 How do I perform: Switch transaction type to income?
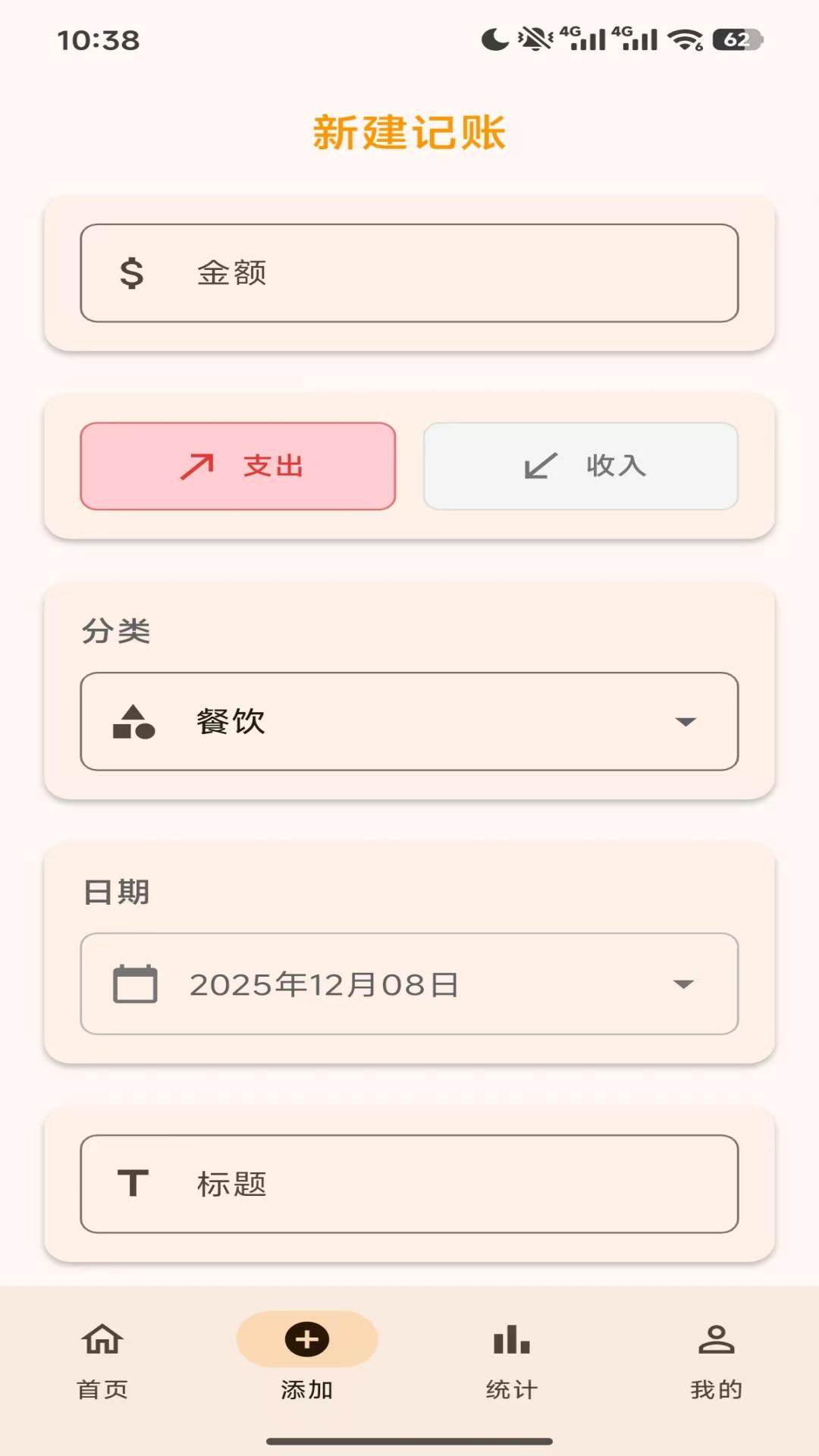[x=580, y=466]
